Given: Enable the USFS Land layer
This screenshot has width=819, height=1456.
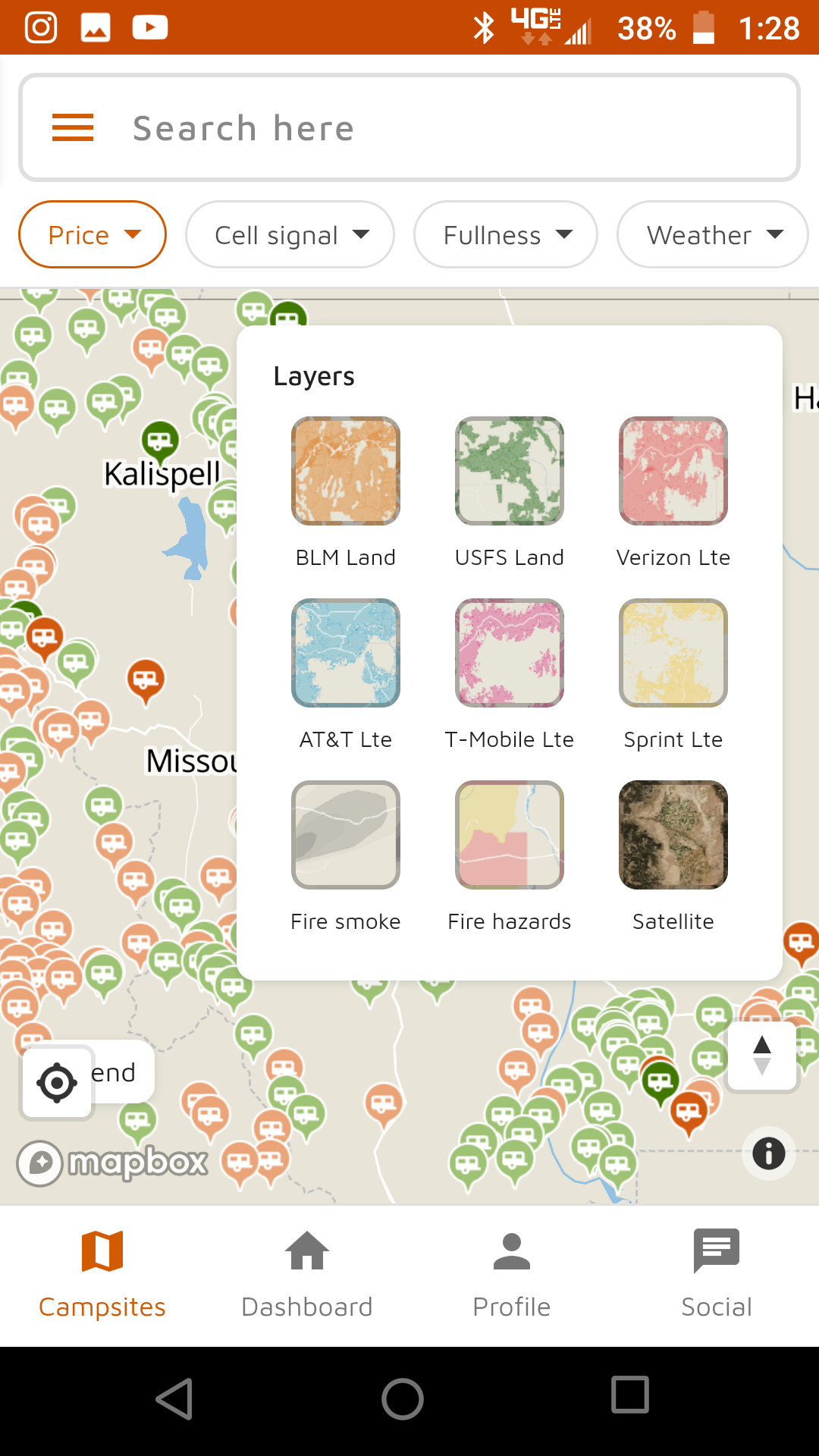Looking at the screenshot, I should click(510, 471).
